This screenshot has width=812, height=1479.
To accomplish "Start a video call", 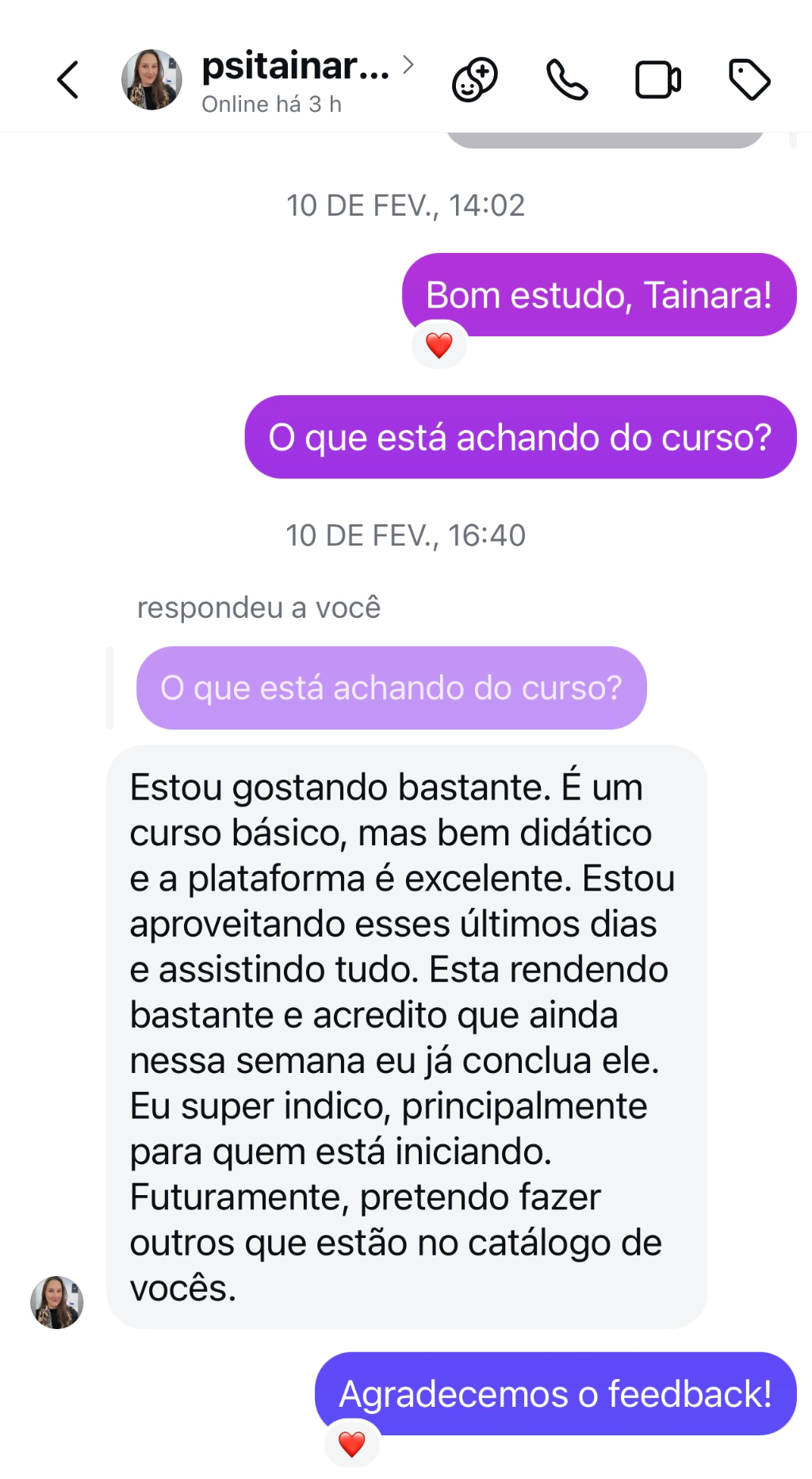I will (658, 80).
